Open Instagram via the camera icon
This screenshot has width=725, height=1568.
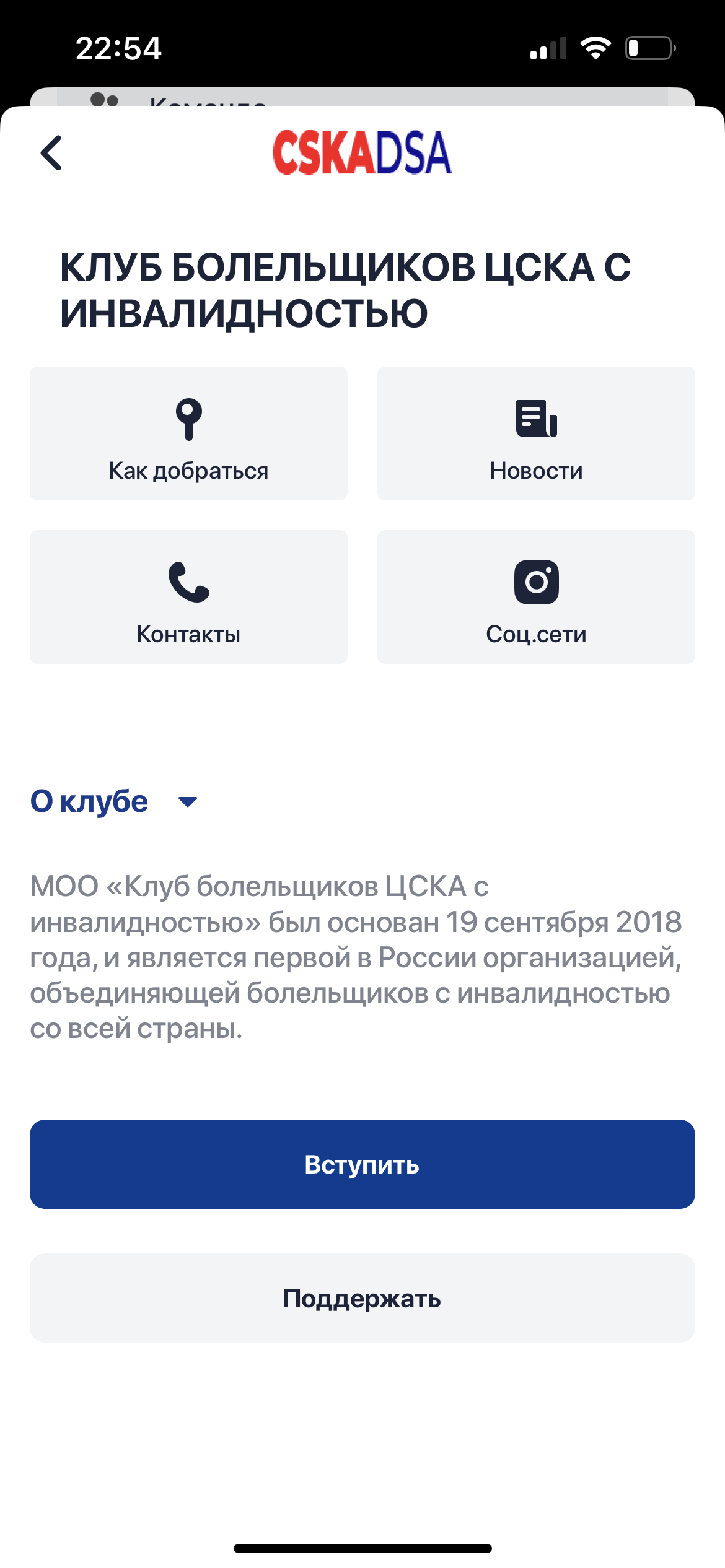tap(535, 582)
